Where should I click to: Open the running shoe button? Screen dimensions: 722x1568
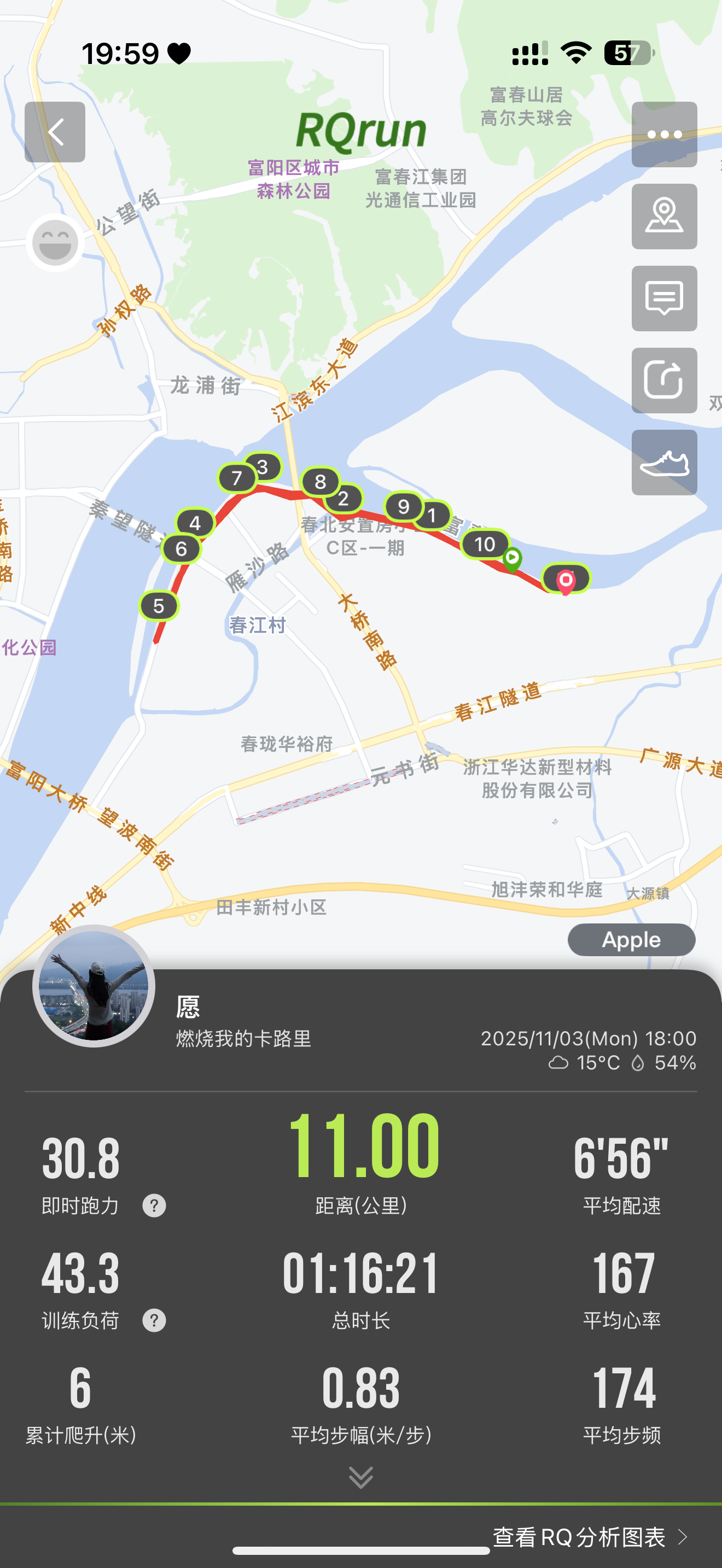click(664, 463)
